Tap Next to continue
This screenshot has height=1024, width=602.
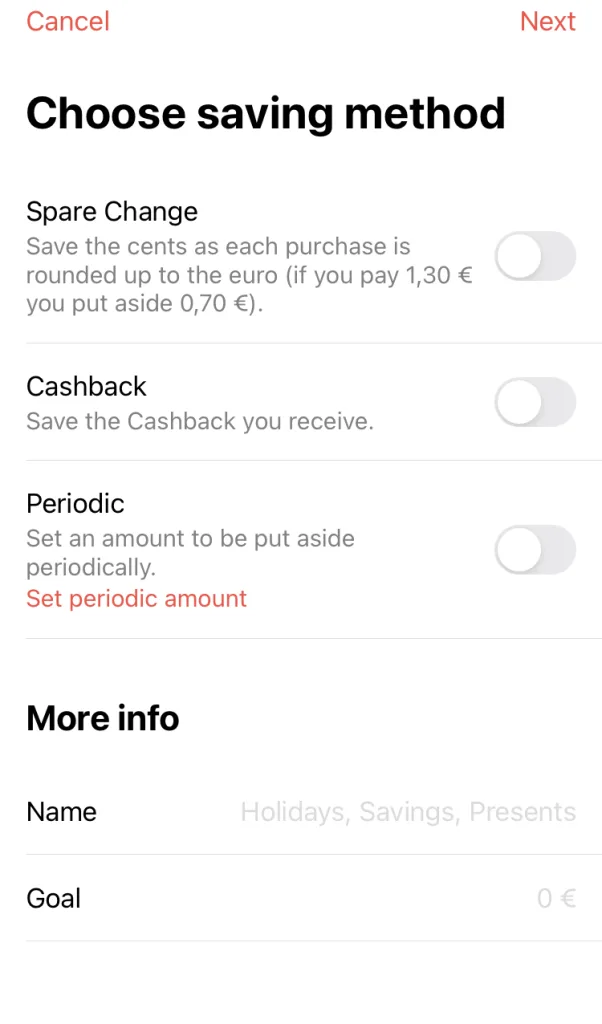pyautogui.click(x=547, y=22)
